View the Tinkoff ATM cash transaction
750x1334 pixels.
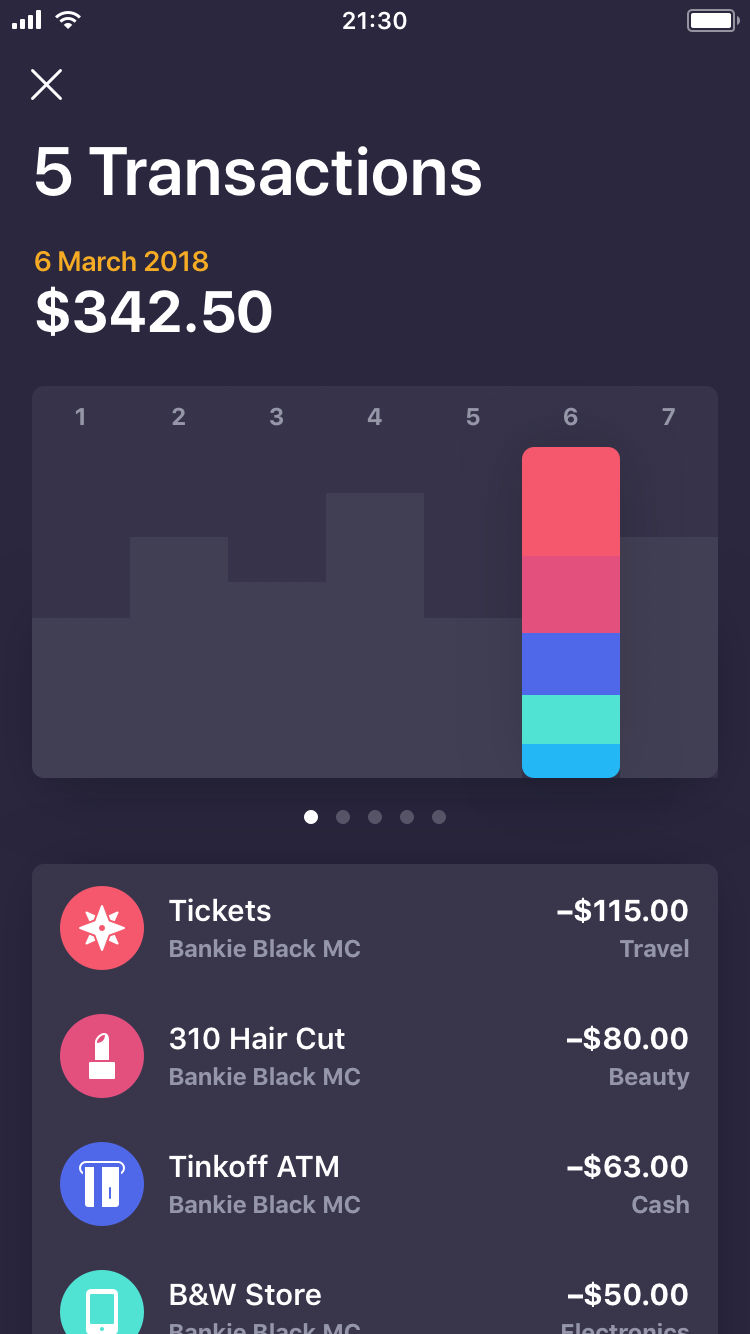[375, 1184]
